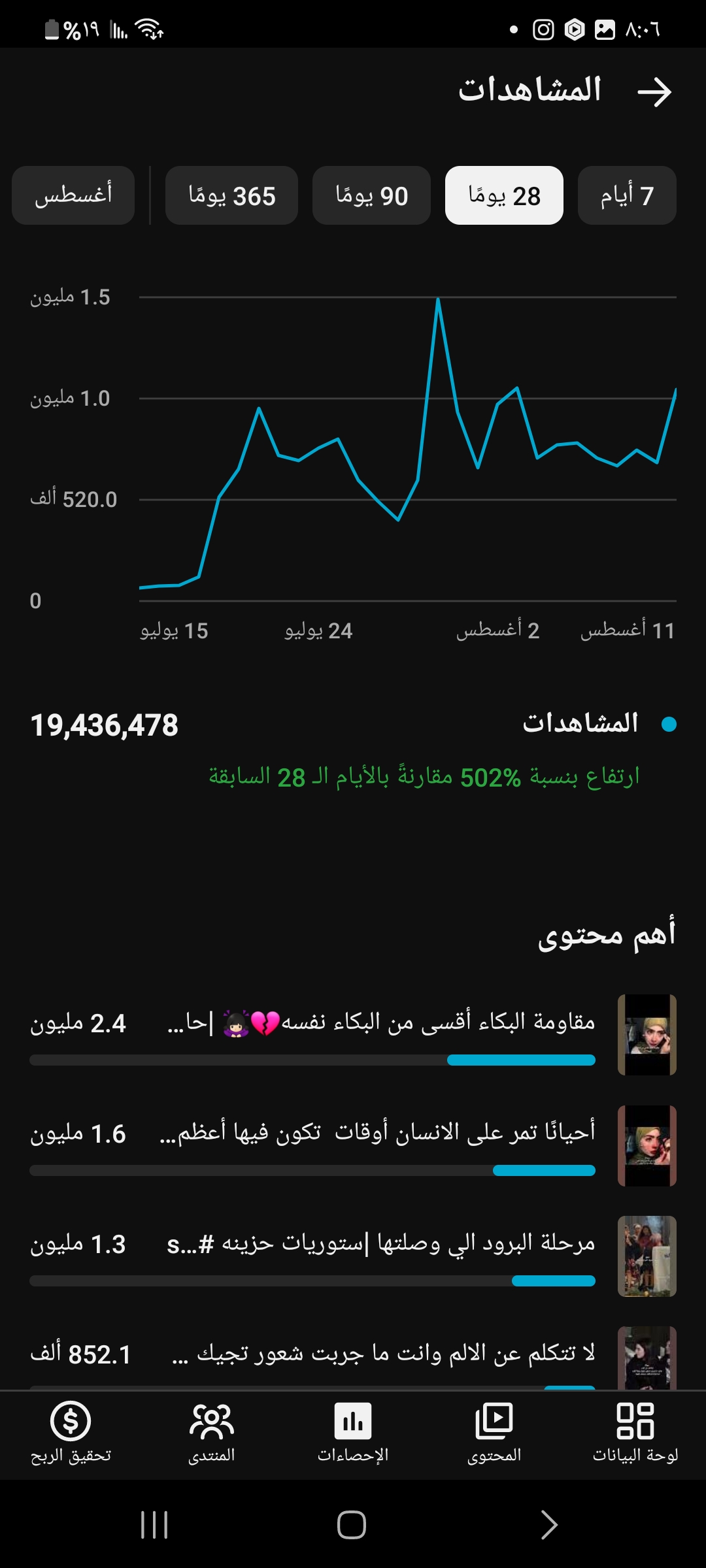The width and height of the screenshot is (706, 1568).
Task: Tap the system home button
Action: click(352, 1525)
